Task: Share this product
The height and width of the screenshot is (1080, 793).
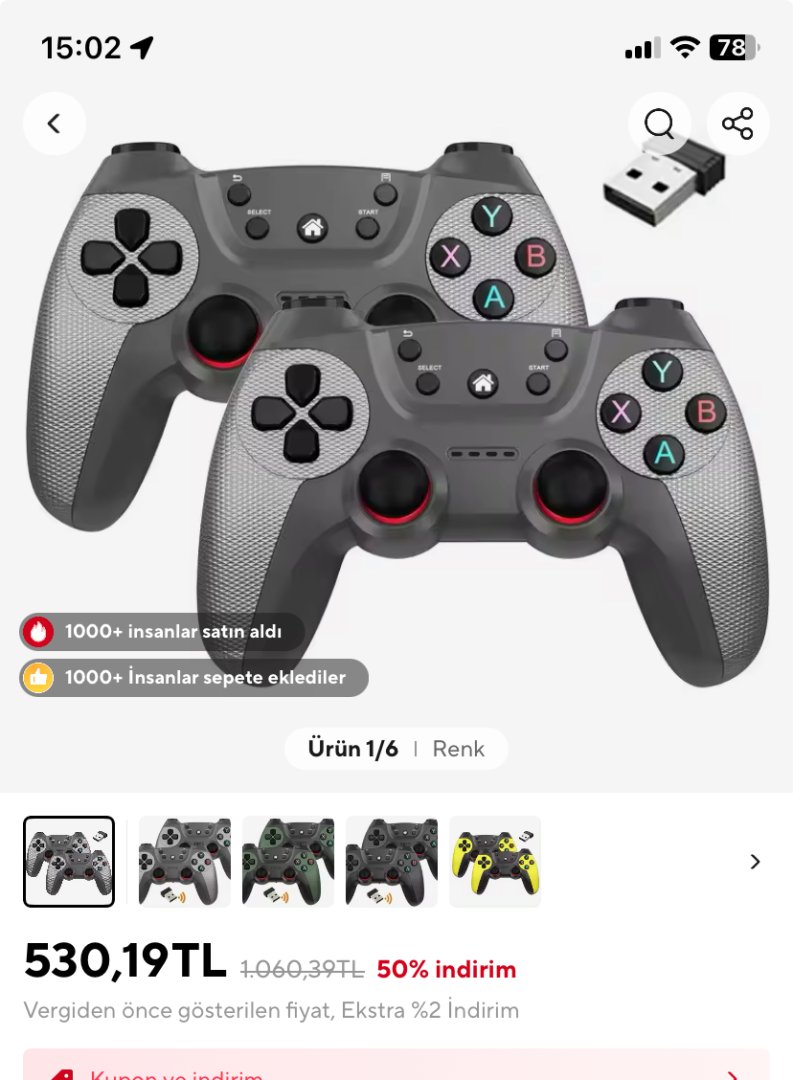Action: click(737, 124)
